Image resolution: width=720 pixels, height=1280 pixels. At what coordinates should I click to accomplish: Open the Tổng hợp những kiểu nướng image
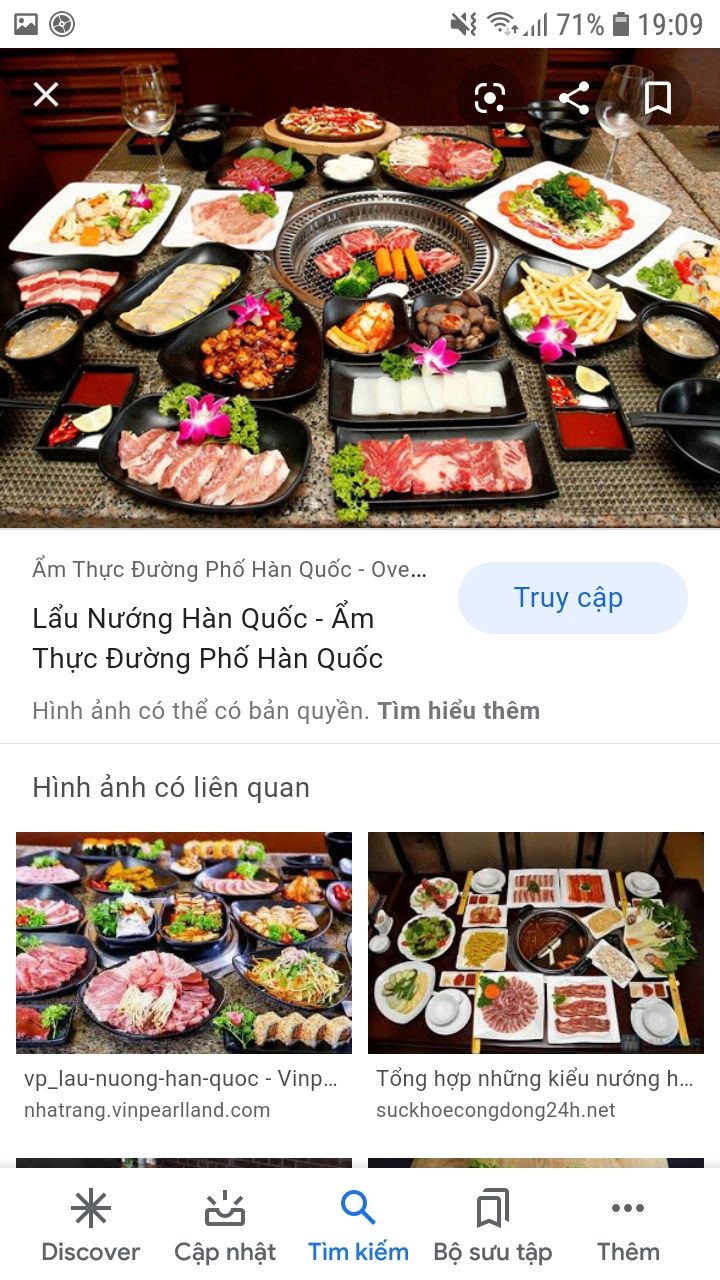536,942
